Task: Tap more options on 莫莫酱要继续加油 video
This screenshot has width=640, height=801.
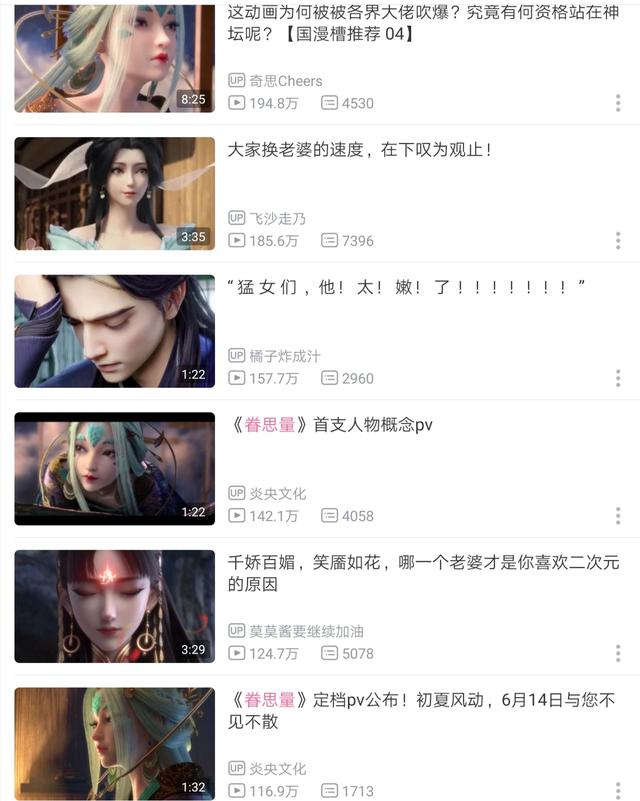Action: tap(619, 653)
